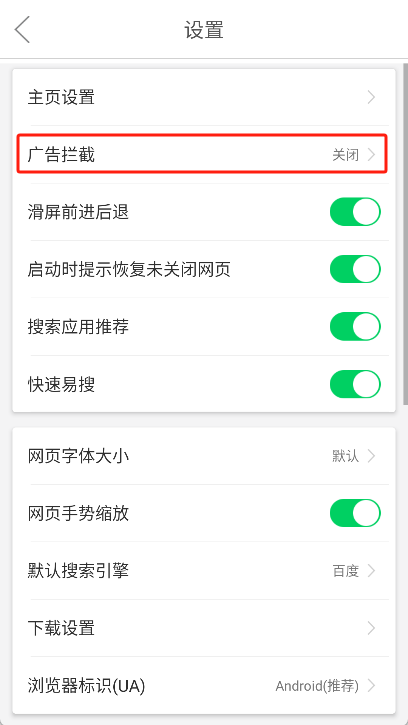408x725 pixels.
Task: Disable 启动时提示恢复未关闭网页 switch
Action: (355, 269)
